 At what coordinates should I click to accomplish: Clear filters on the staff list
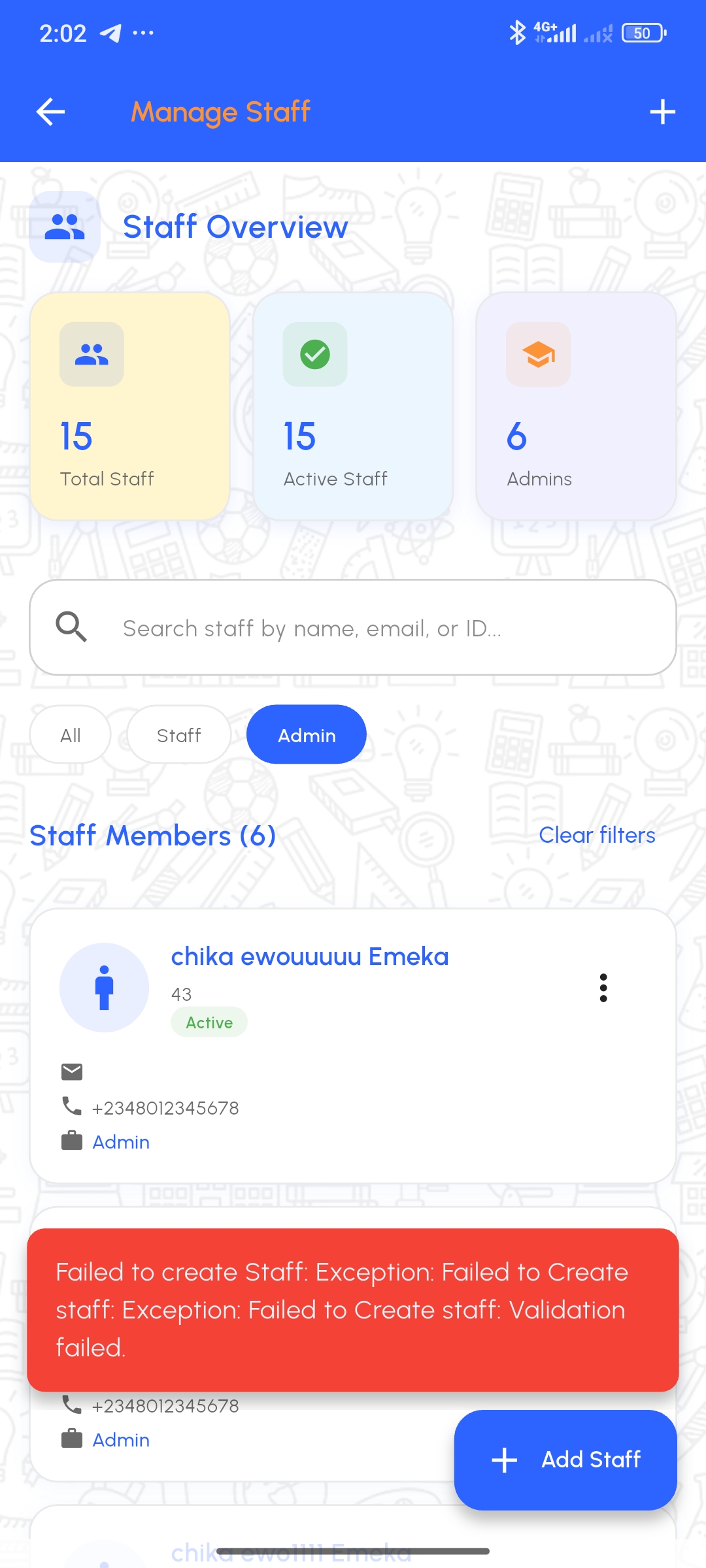[596, 835]
